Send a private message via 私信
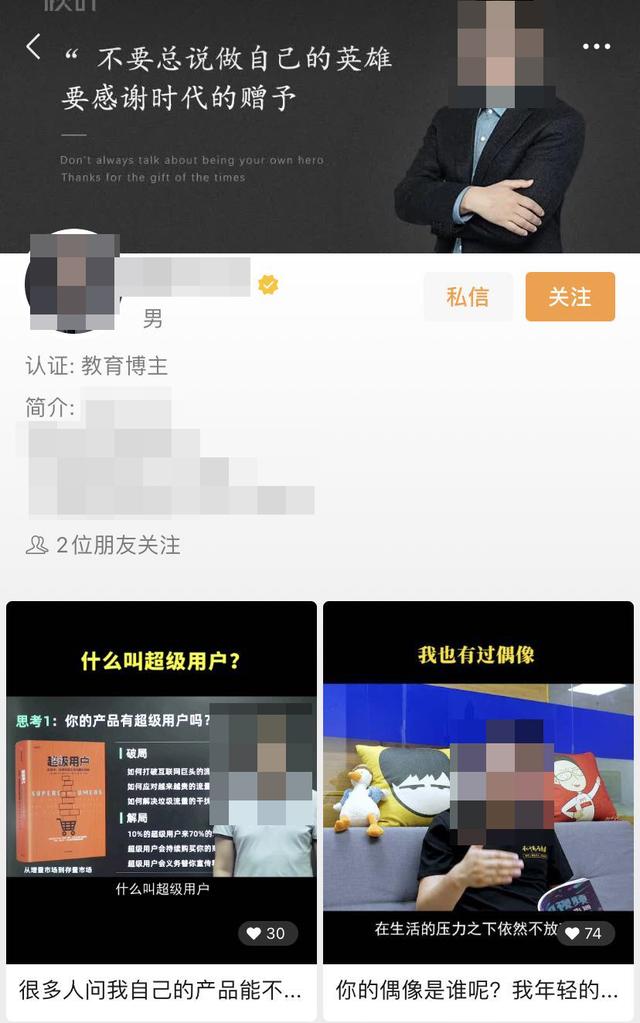Screen dimensions: 640x1023 click(467, 297)
